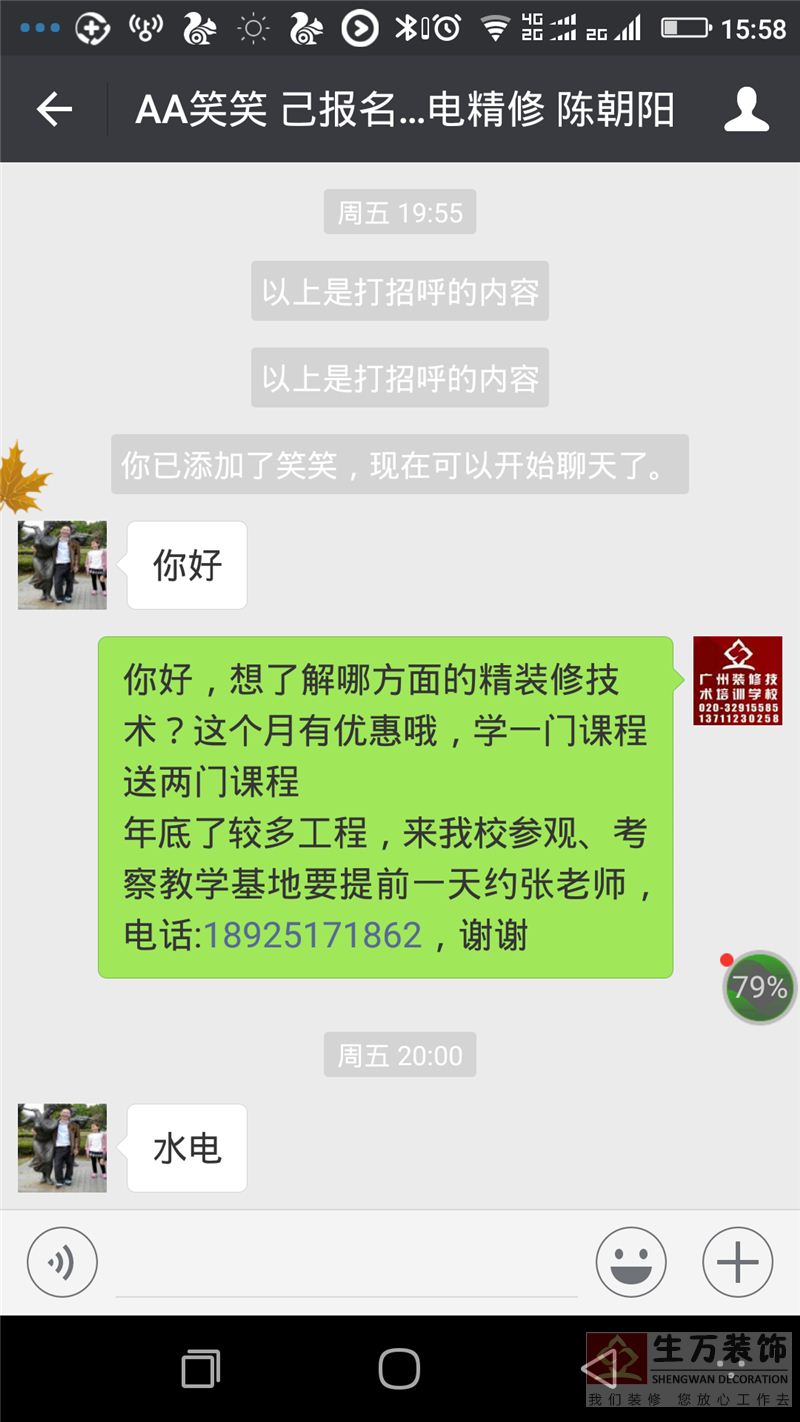Open avatar beside the 水电 message
The width and height of the screenshot is (800, 1422).
click(62, 1148)
